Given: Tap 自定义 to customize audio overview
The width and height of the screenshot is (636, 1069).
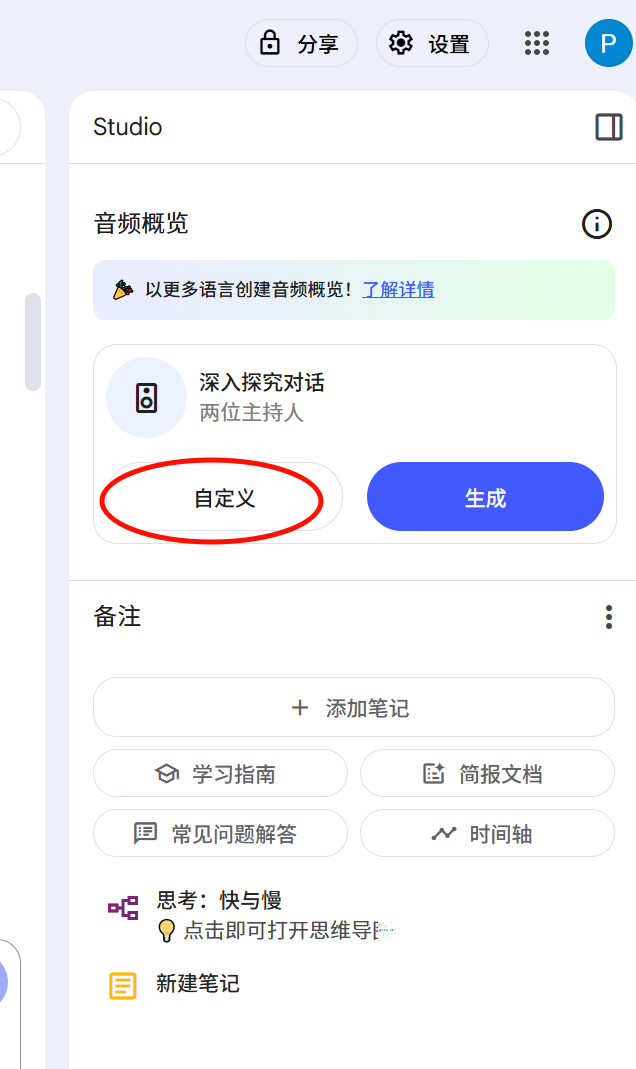Looking at the screenshot, I should click(x=224, y=497).
